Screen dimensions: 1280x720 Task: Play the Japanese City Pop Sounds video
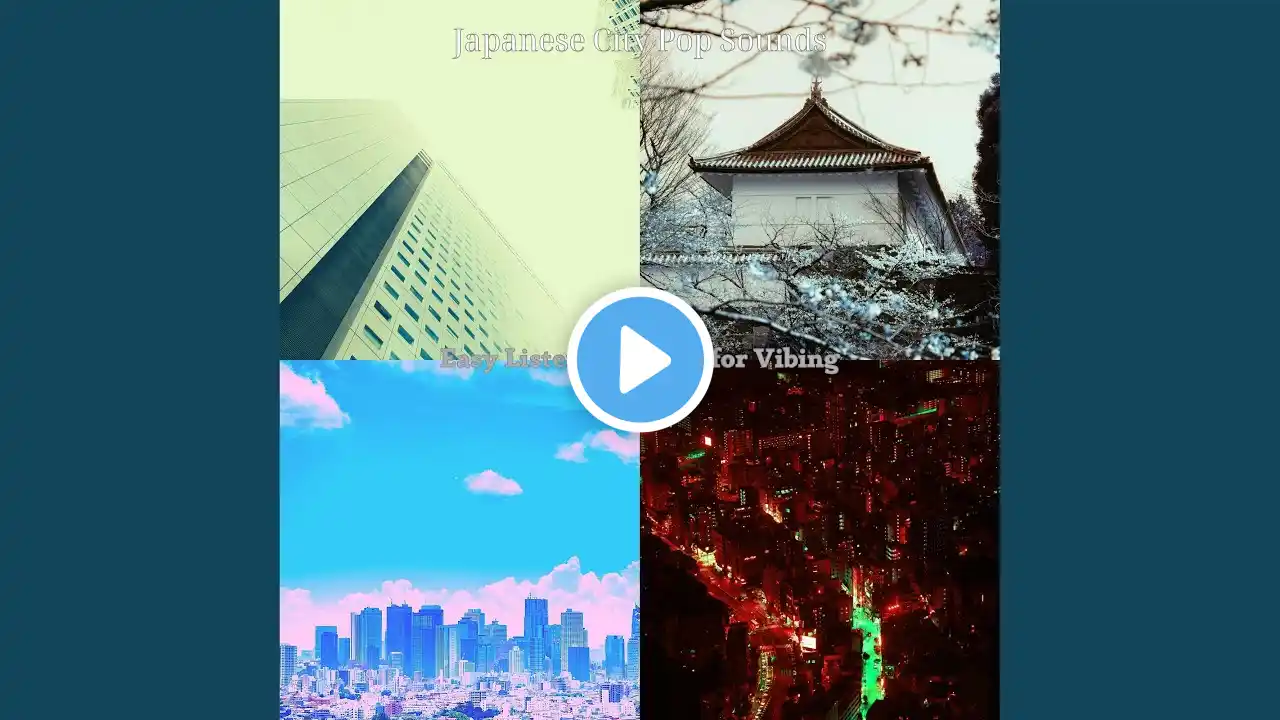(x=640, y=360)
